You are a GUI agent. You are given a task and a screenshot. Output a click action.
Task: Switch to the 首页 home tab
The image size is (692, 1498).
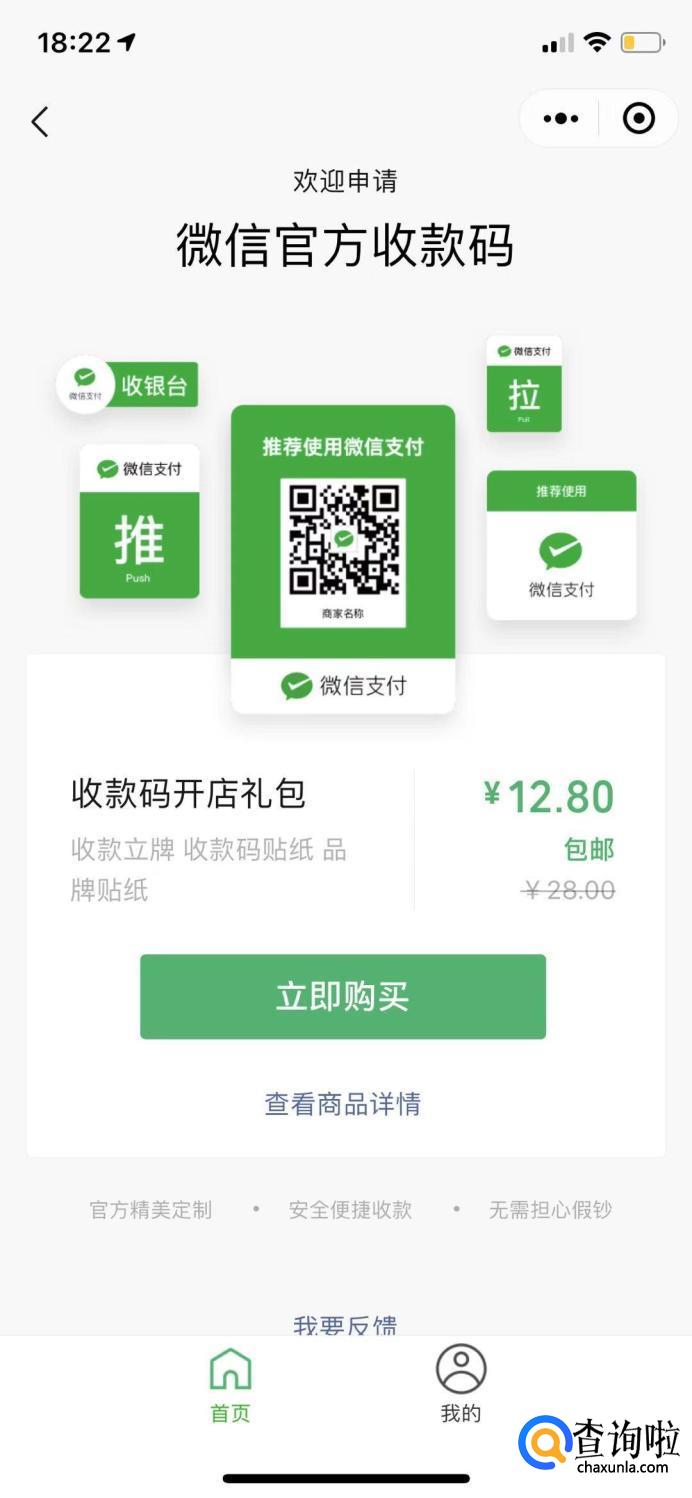coord(230,1385)
